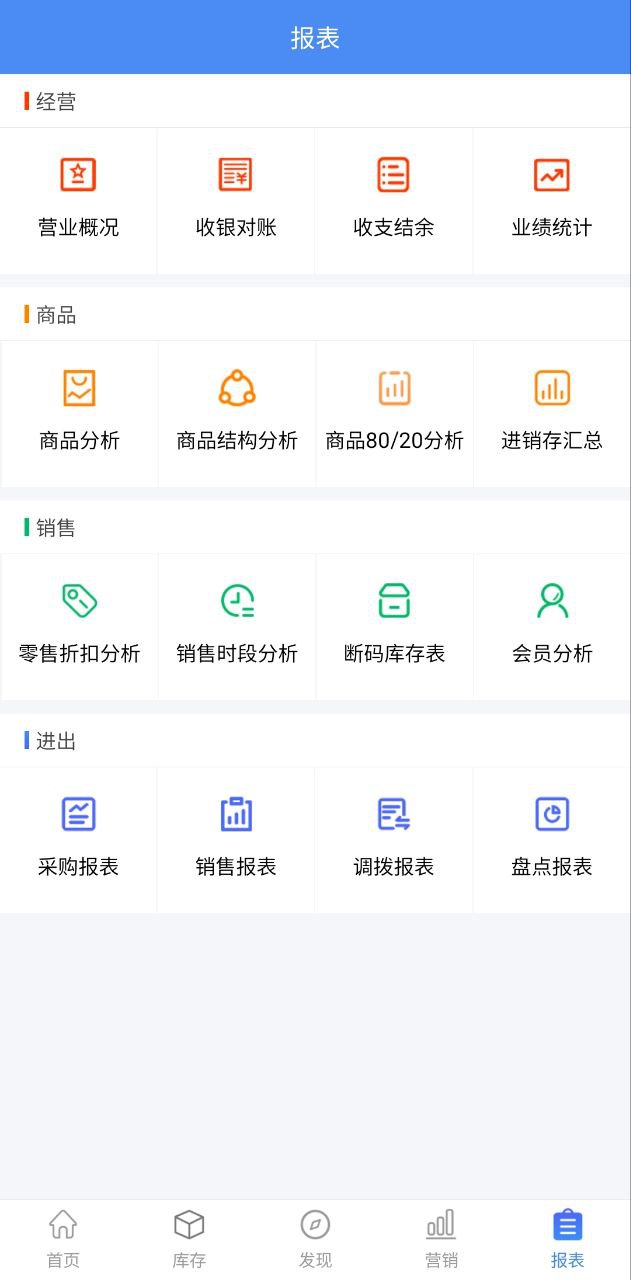
Task: Open 零售折扣分析
Action: 79,627
